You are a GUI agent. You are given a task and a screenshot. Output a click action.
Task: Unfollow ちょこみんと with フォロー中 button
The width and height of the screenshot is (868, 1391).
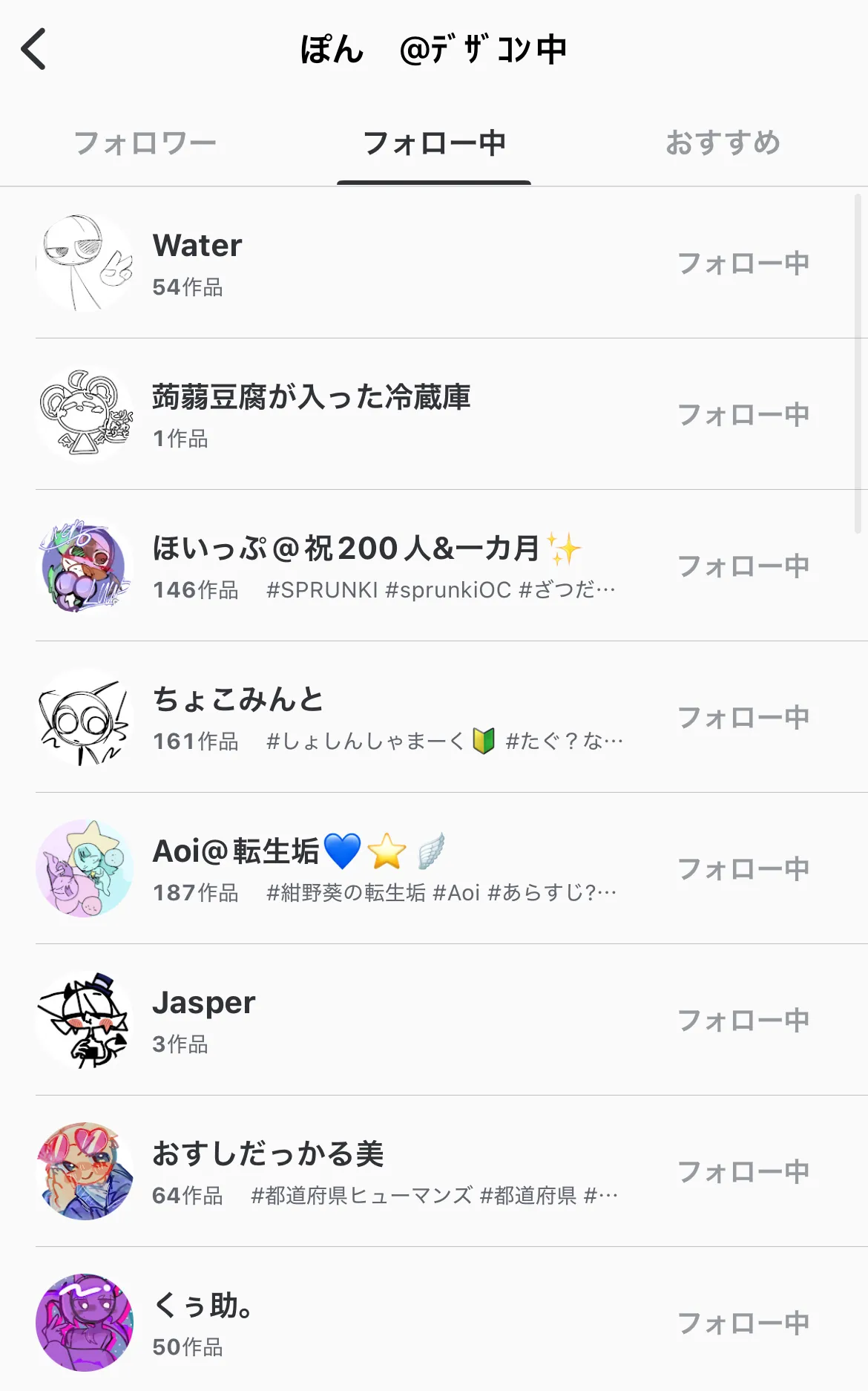pos(743,718)
